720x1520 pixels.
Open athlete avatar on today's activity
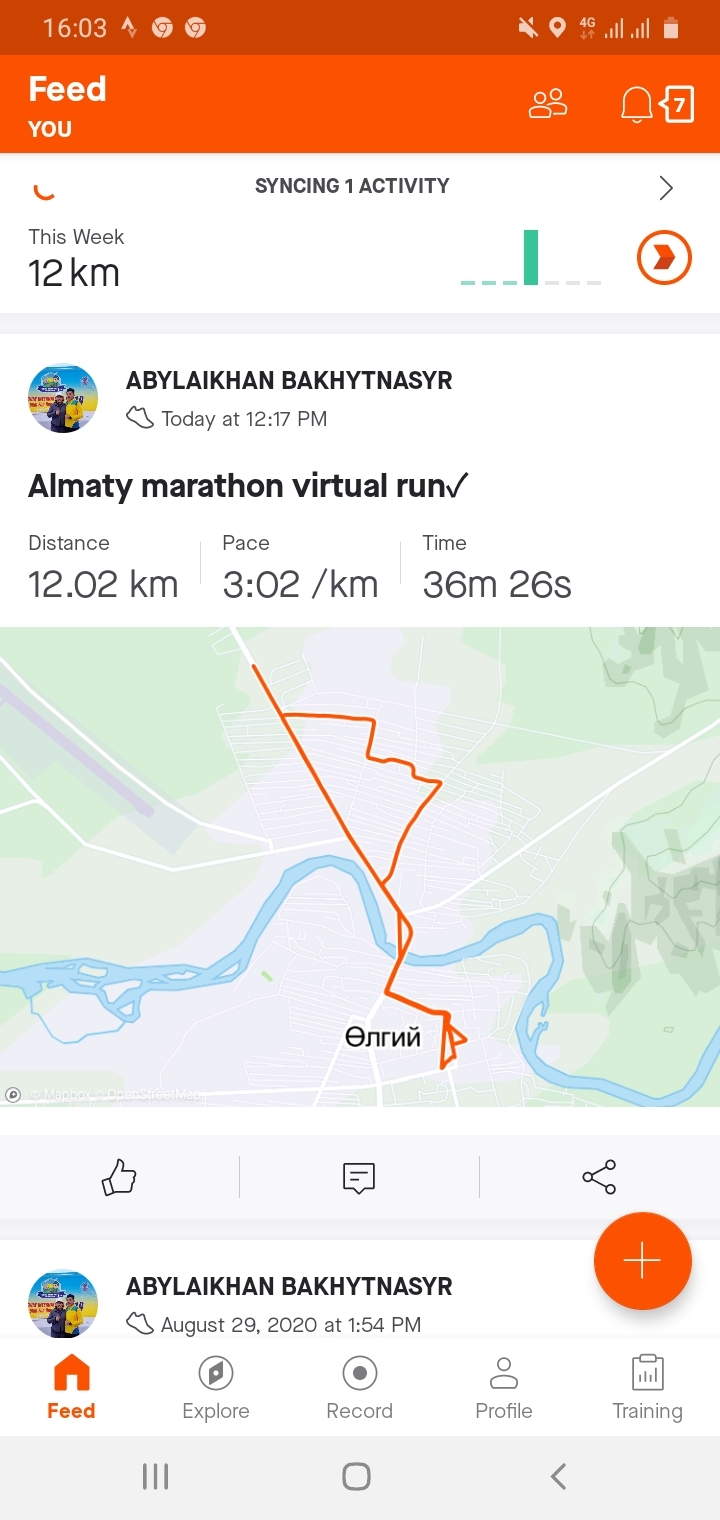click(x=63, y=398)
